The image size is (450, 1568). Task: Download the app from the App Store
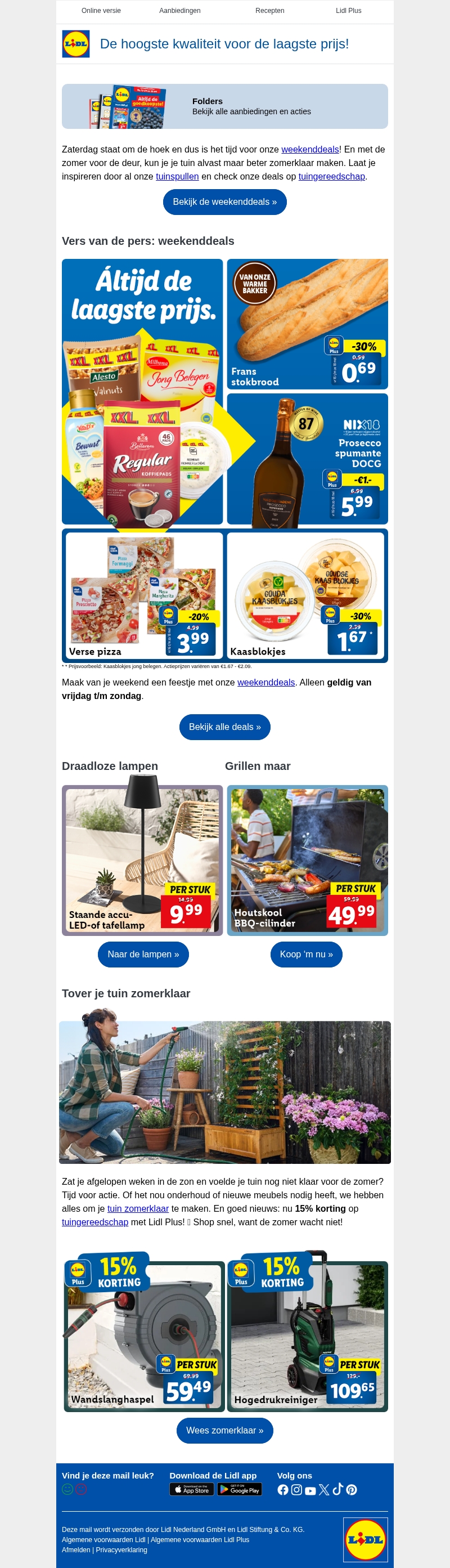(192, 1489)
